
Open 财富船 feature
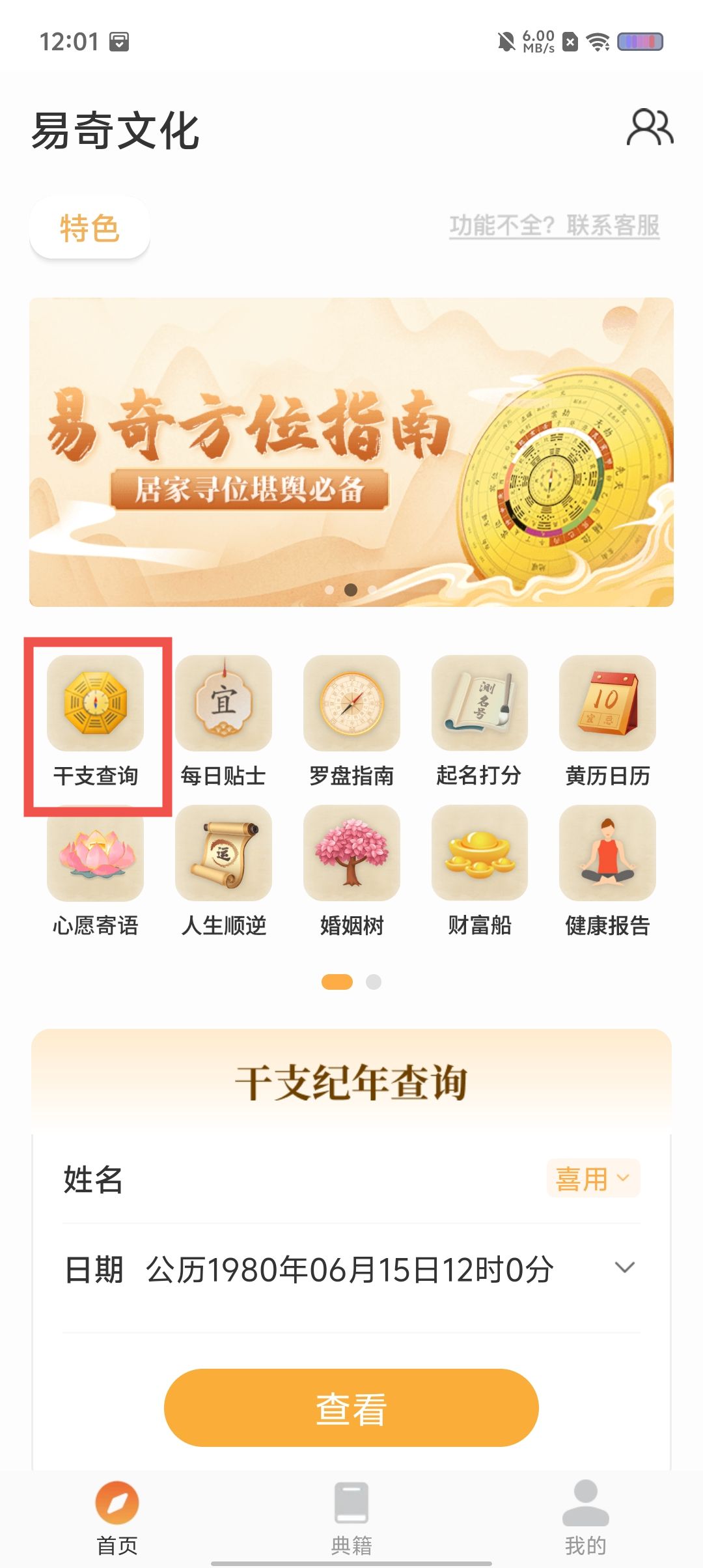(479, 871)
